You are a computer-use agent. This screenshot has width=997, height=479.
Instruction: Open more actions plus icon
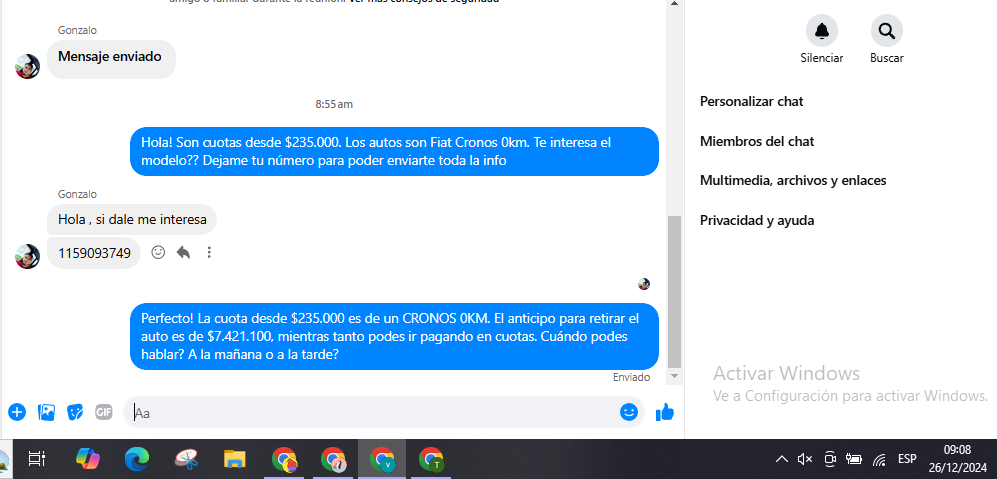click(x=17, y=412)
